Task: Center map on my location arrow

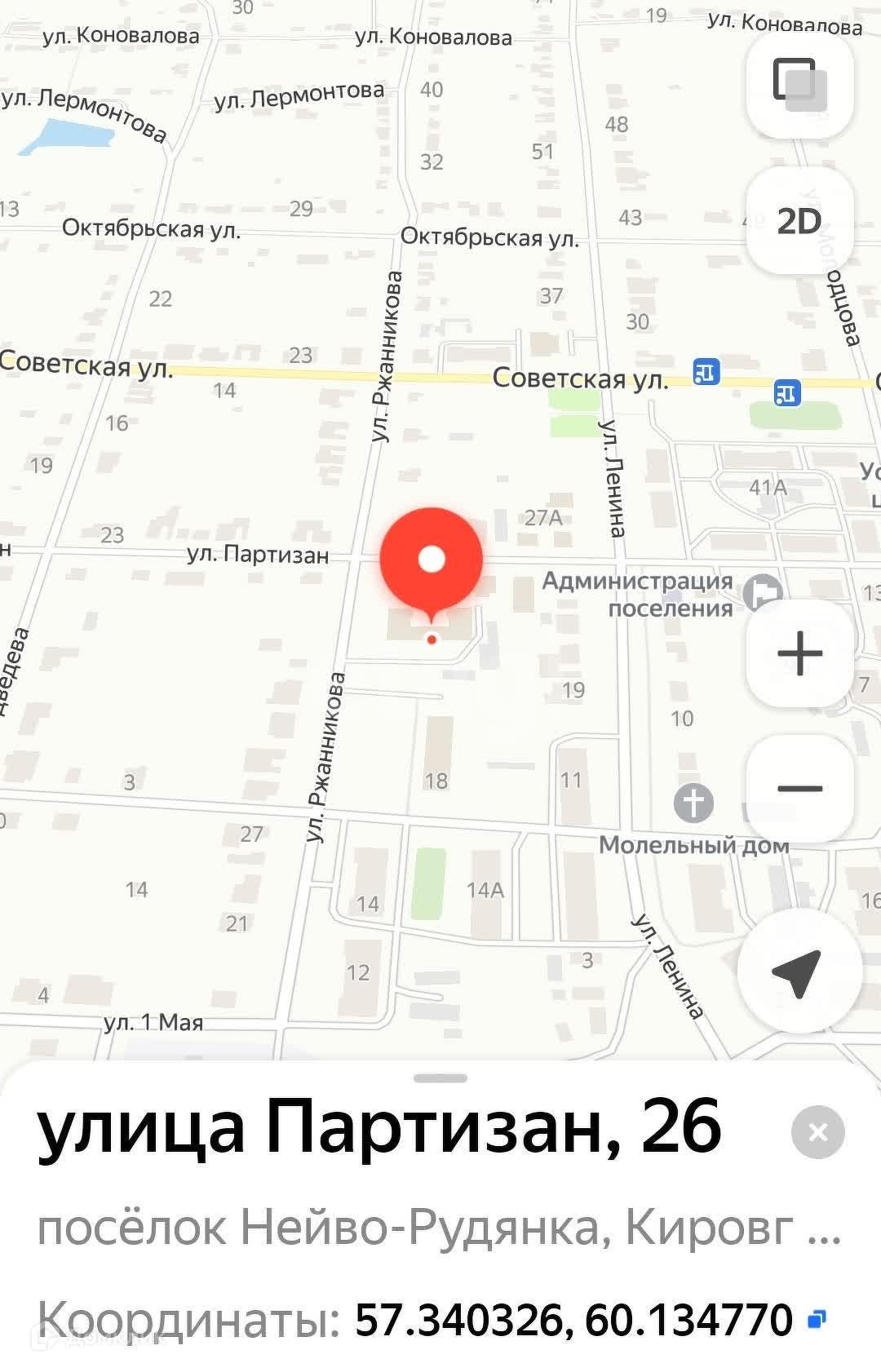Action: [x=798, y=971]
